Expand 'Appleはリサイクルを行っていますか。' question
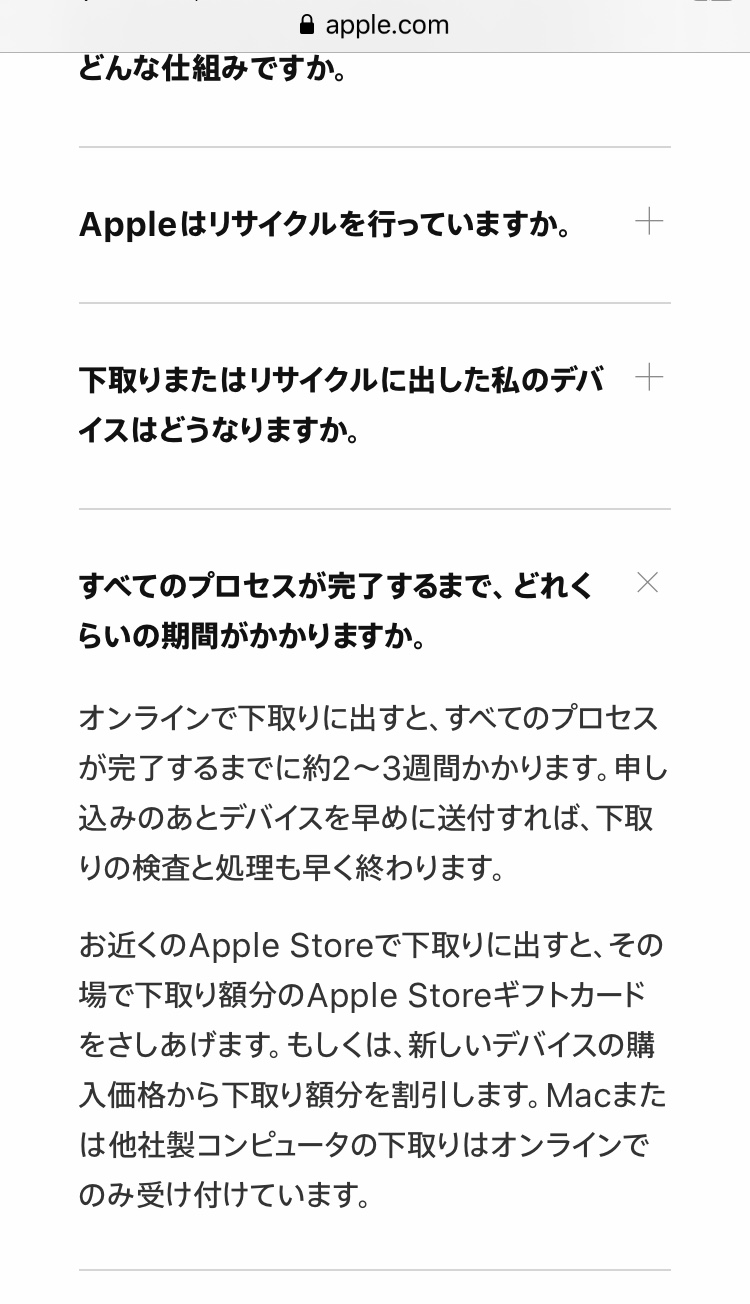Image resolution: width=750 pixels, height=1304 pixels. 649,222
